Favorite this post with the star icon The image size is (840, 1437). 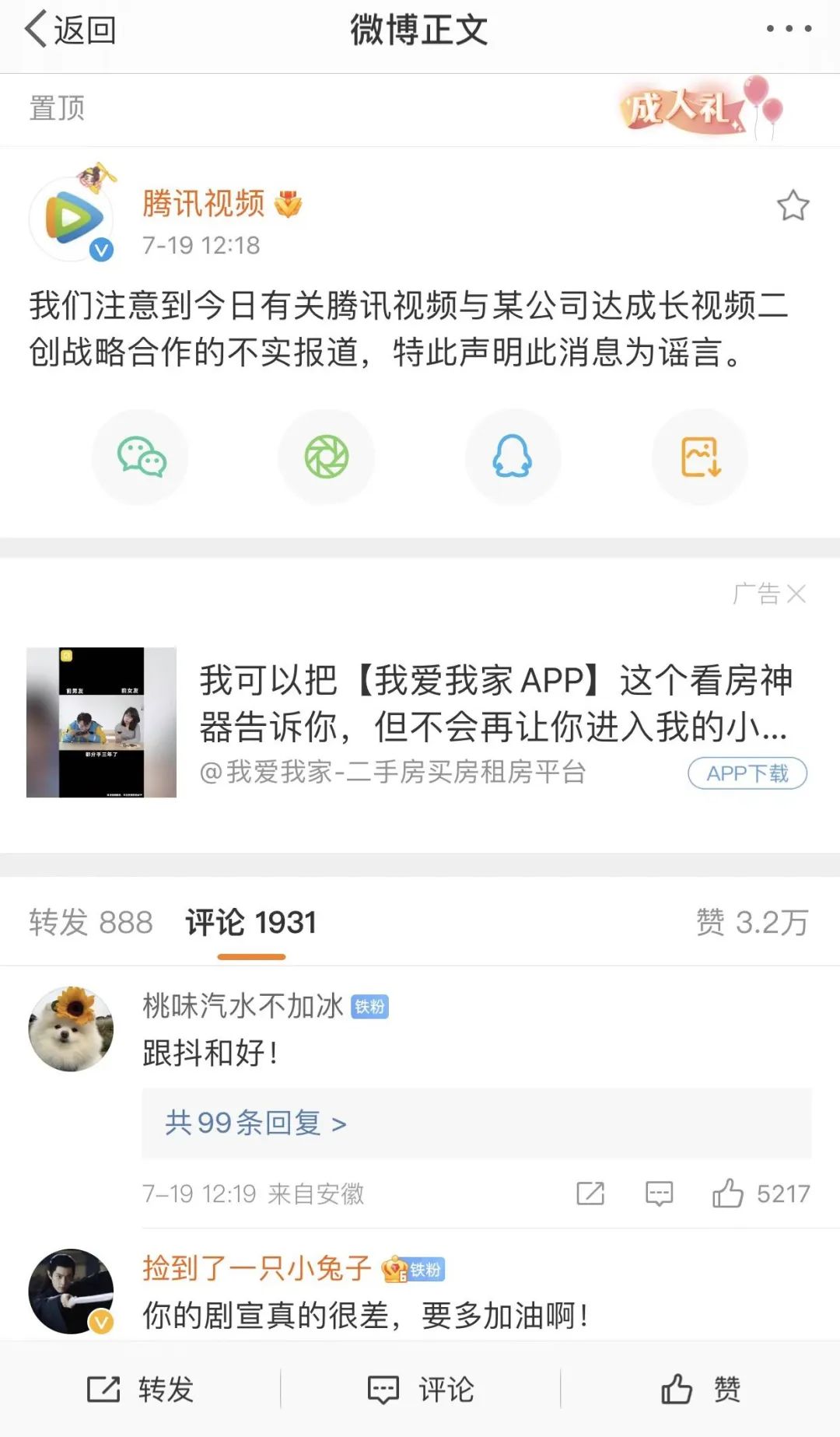793,205
